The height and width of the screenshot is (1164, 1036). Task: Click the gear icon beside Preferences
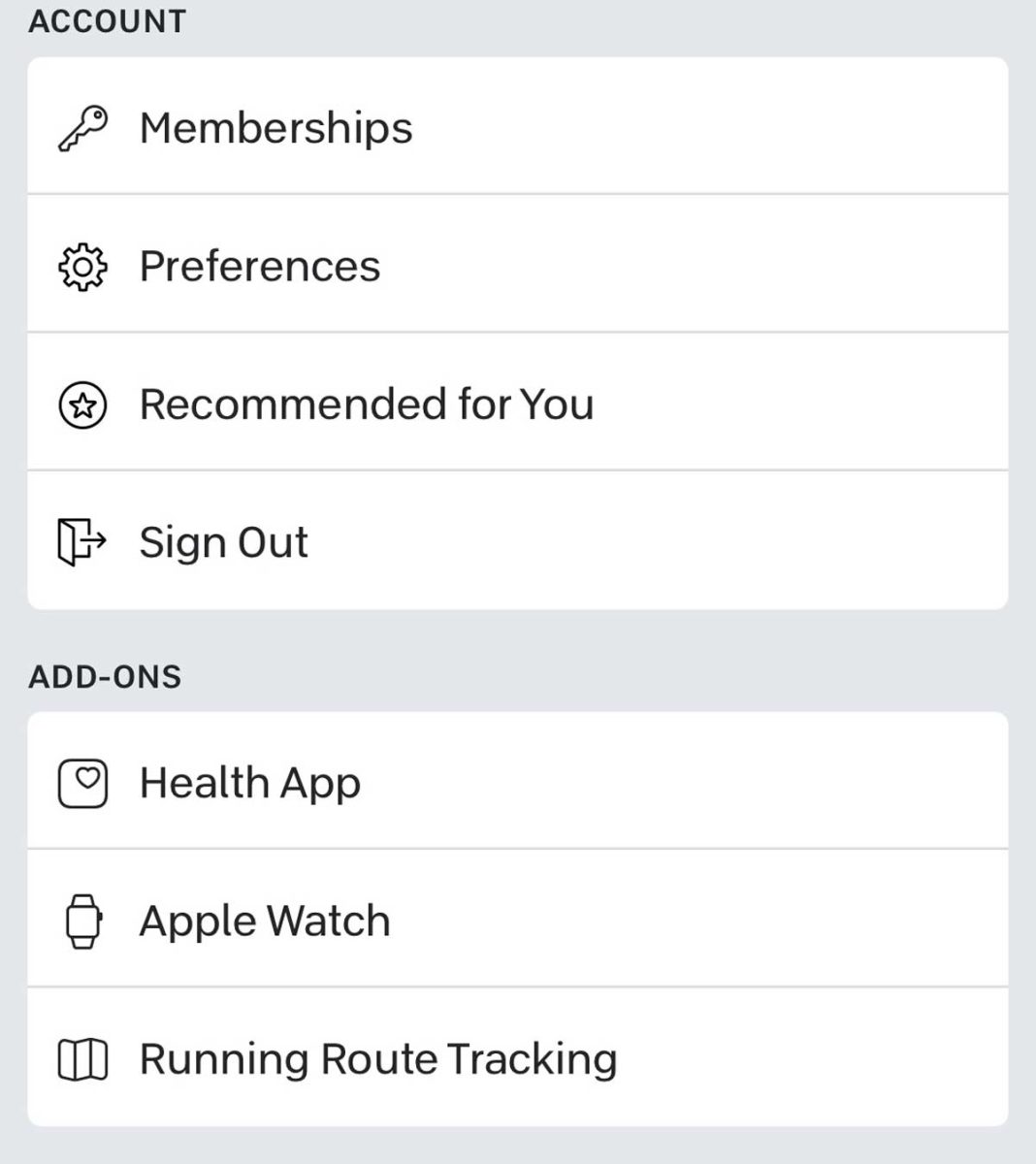point(82,265)
